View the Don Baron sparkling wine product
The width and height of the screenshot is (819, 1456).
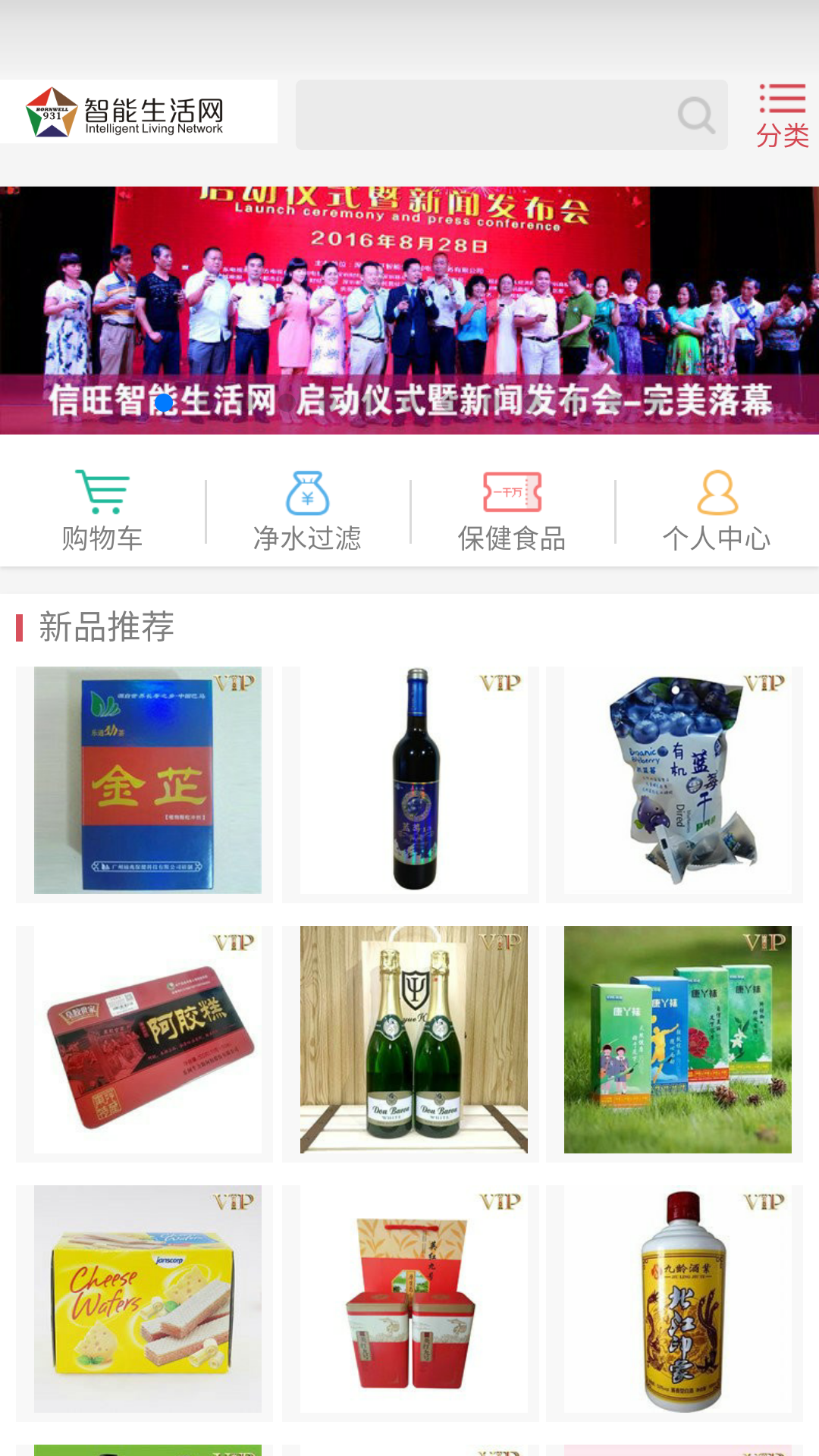tap(413, 1040)
